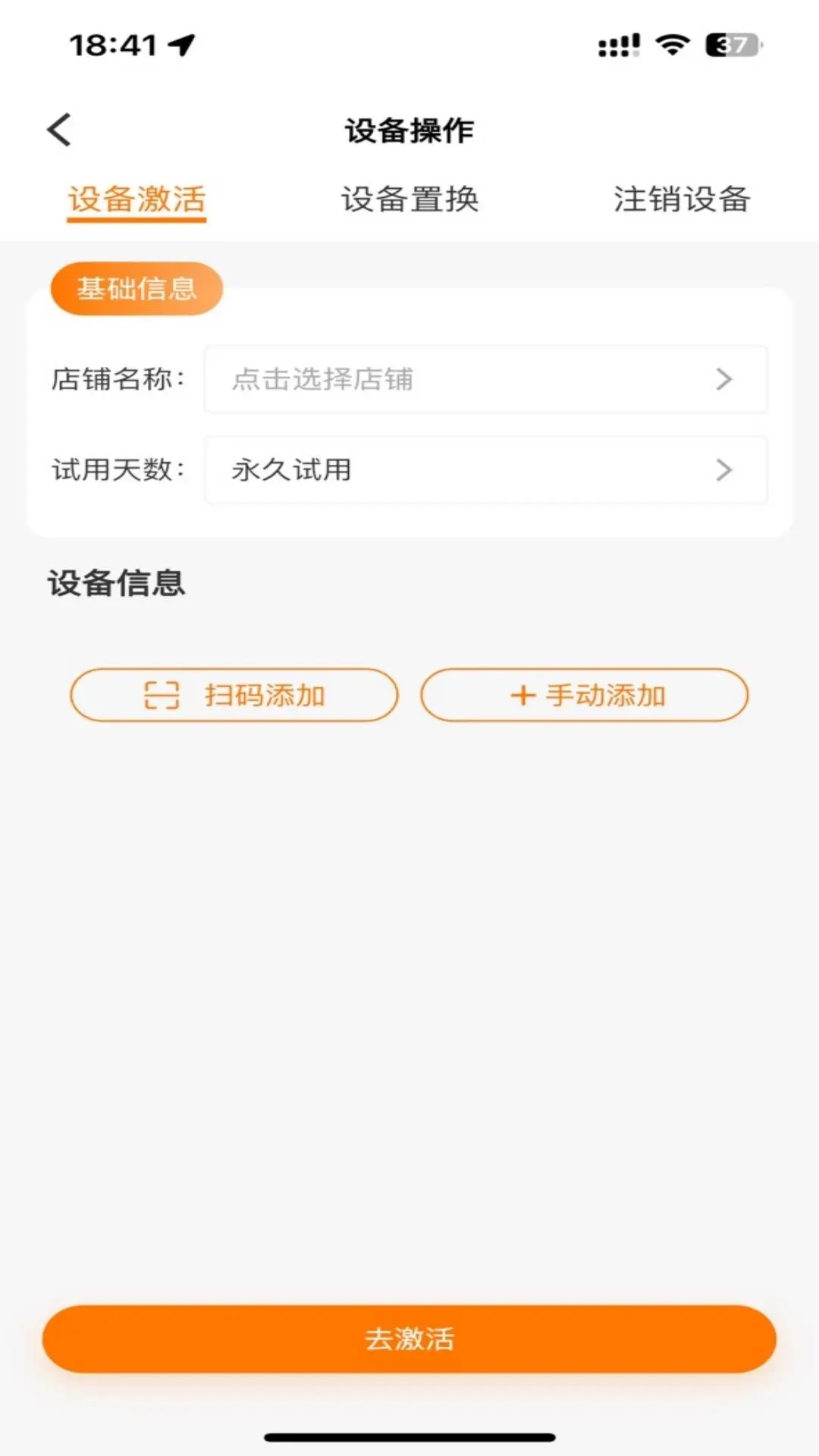Tap the scan QR code icon in 扫码添加
The width and height of the screenshot is (819, 1456).
click(x=163, y=694)
